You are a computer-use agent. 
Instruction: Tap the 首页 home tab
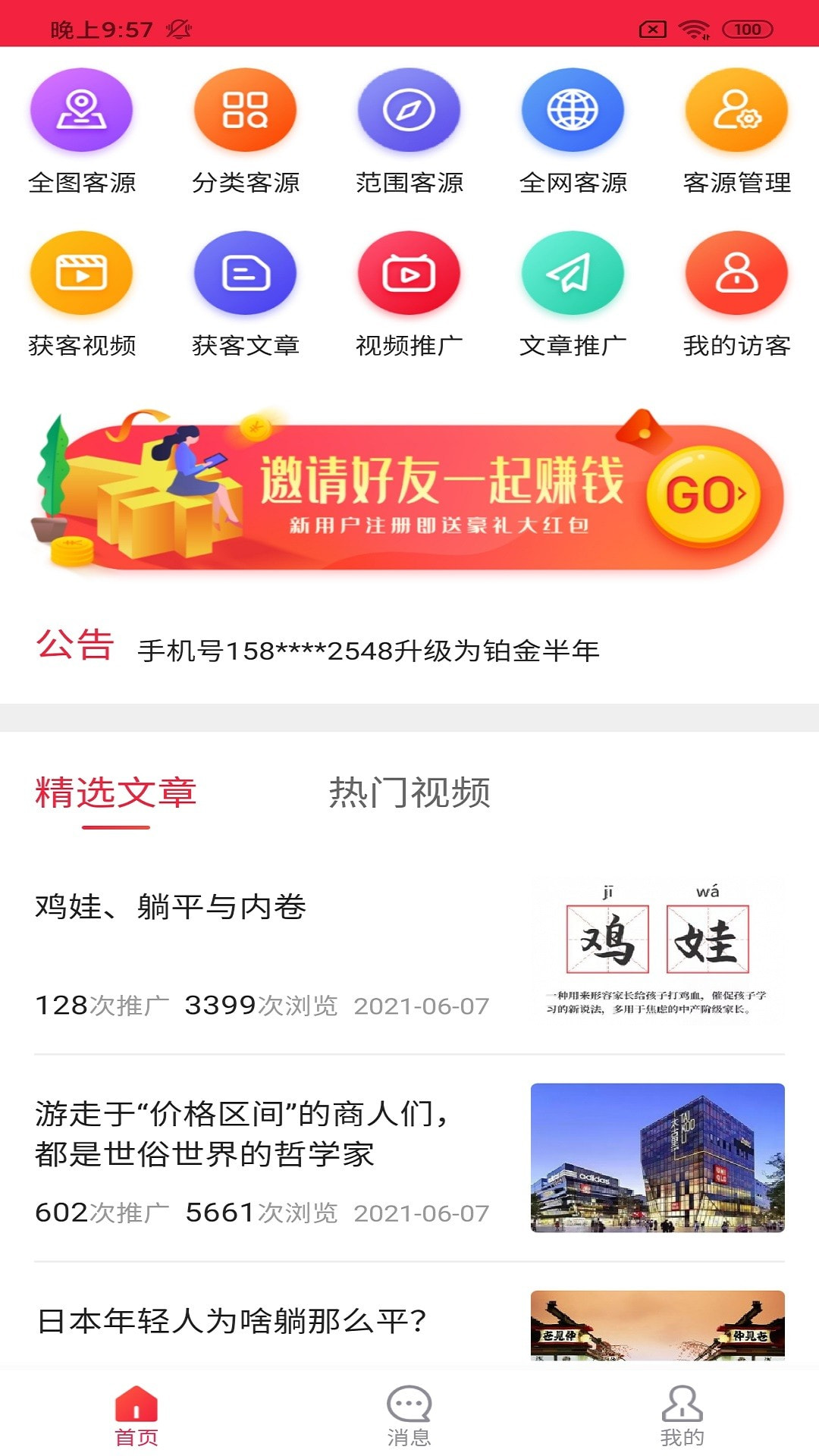pyautogui.click(x=136, y=1415)
